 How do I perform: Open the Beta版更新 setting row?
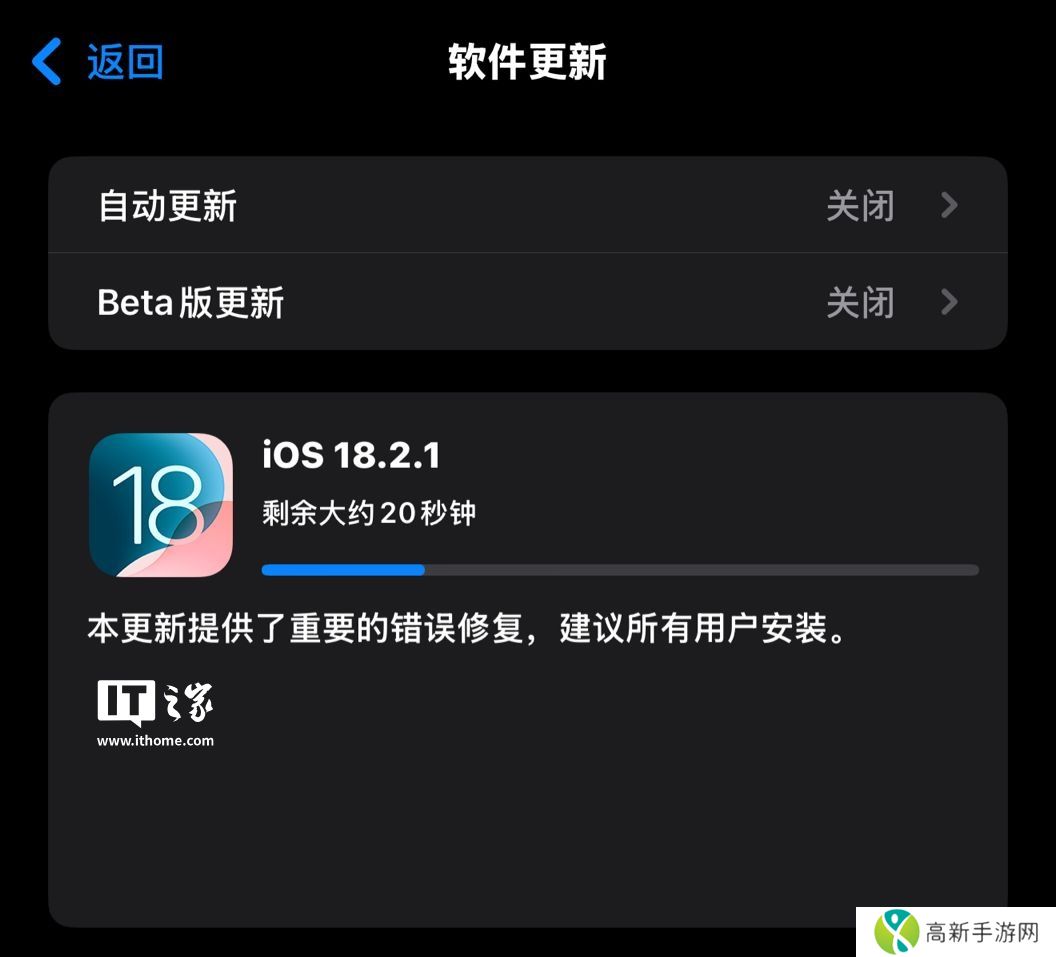(527, 302)
